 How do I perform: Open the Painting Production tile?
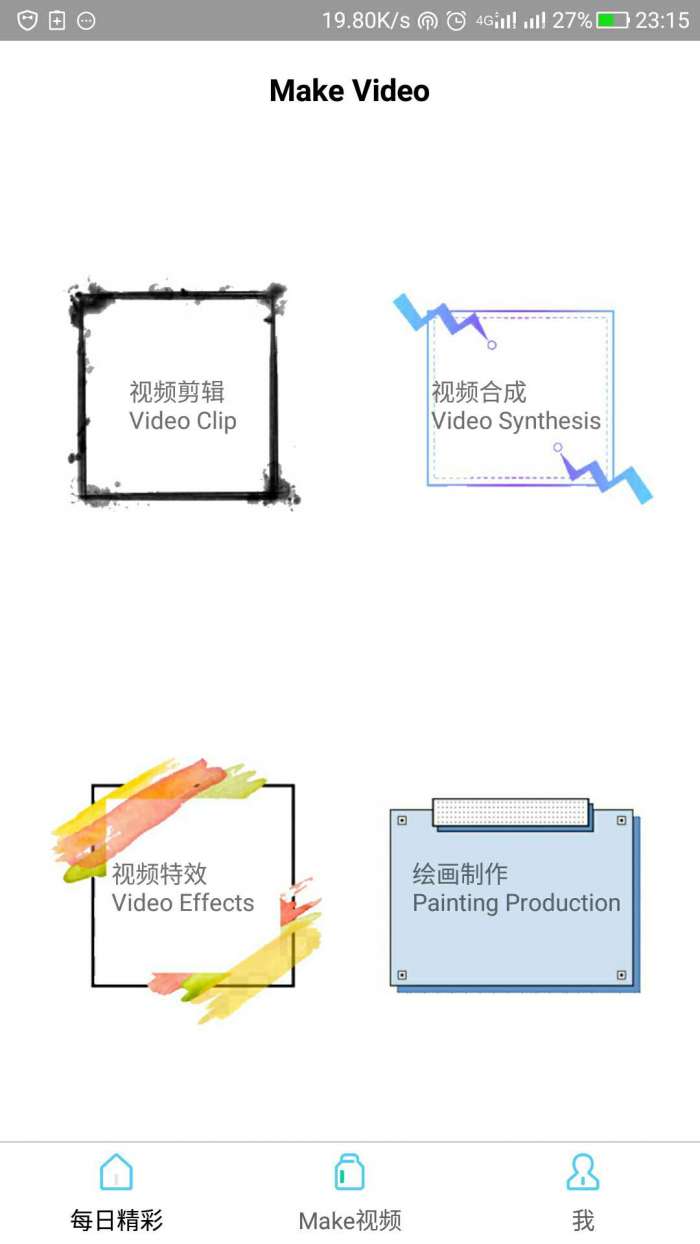[x=514, y=894]
